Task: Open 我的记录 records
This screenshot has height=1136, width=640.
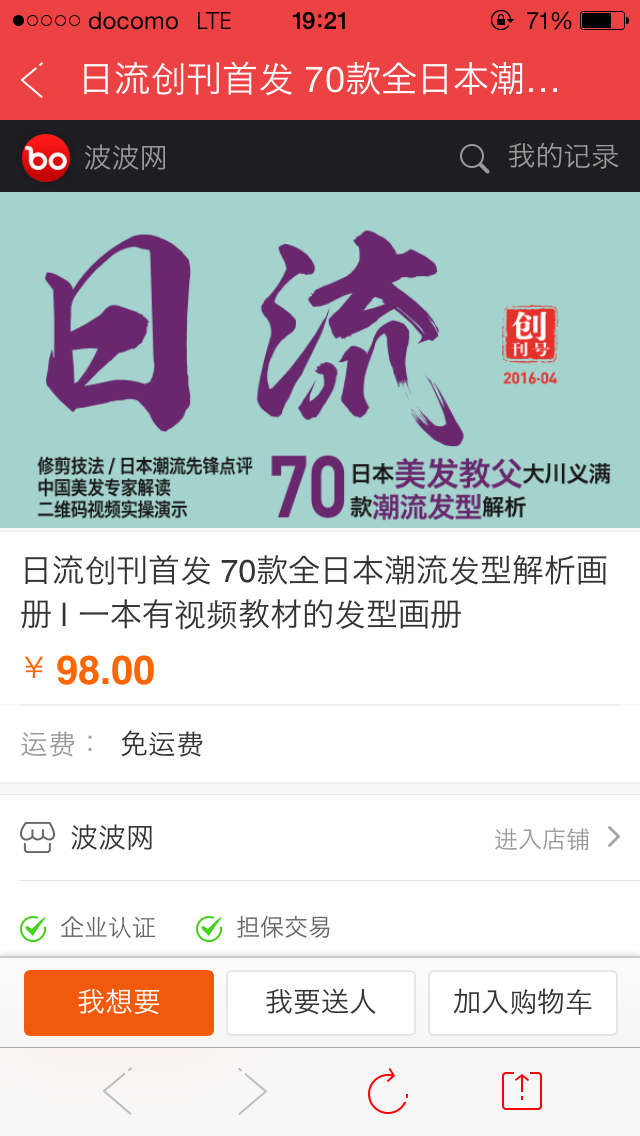Action: point(563,156)
